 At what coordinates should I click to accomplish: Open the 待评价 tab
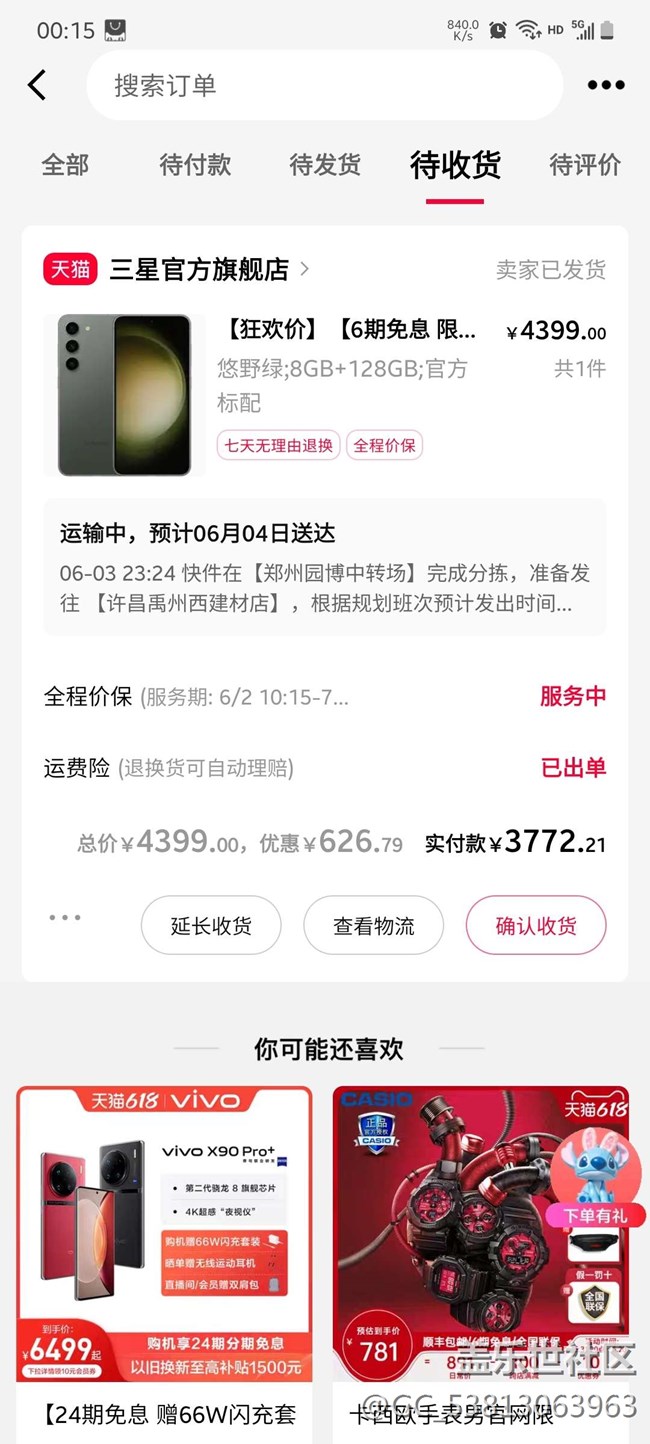point(585,165)
